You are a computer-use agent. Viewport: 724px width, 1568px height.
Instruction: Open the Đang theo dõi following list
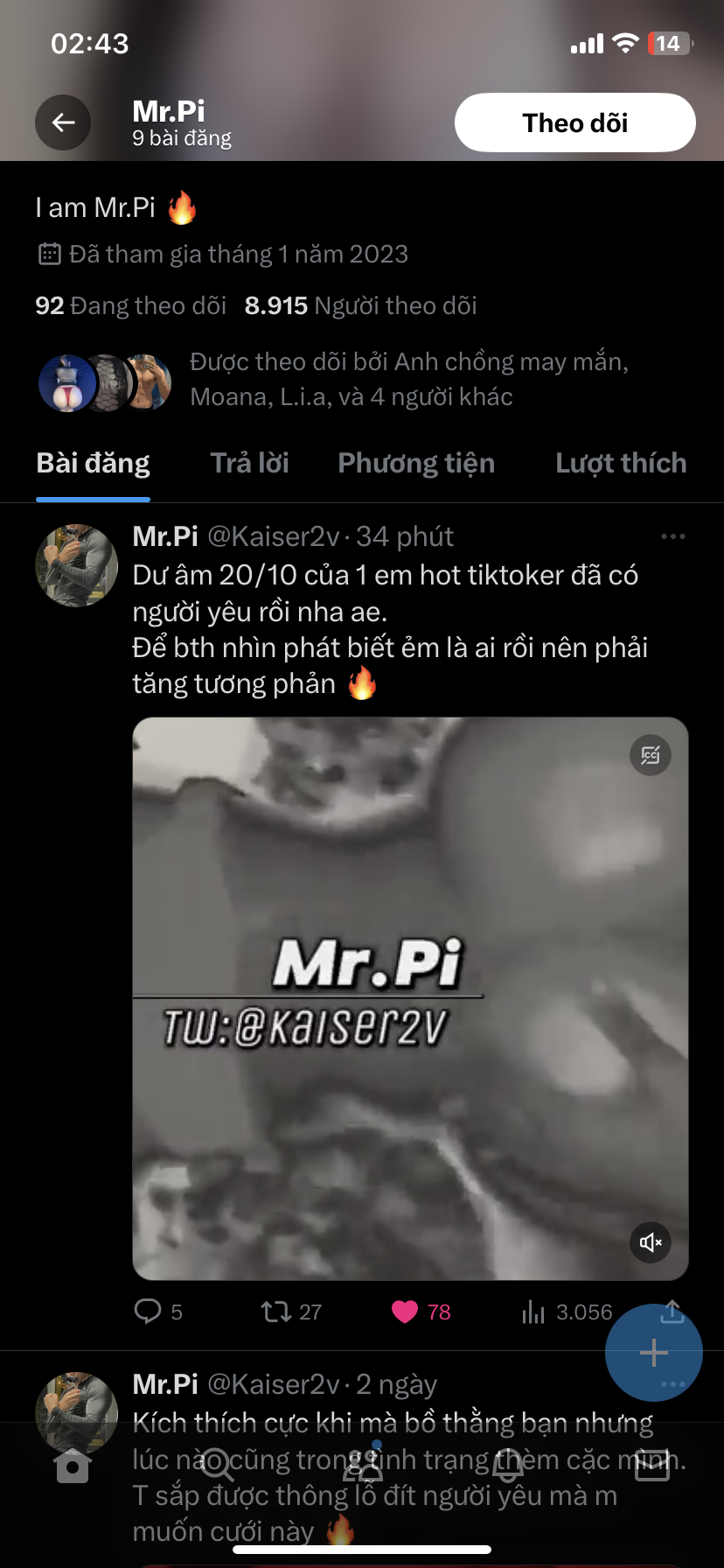click(x=131, y=305)
